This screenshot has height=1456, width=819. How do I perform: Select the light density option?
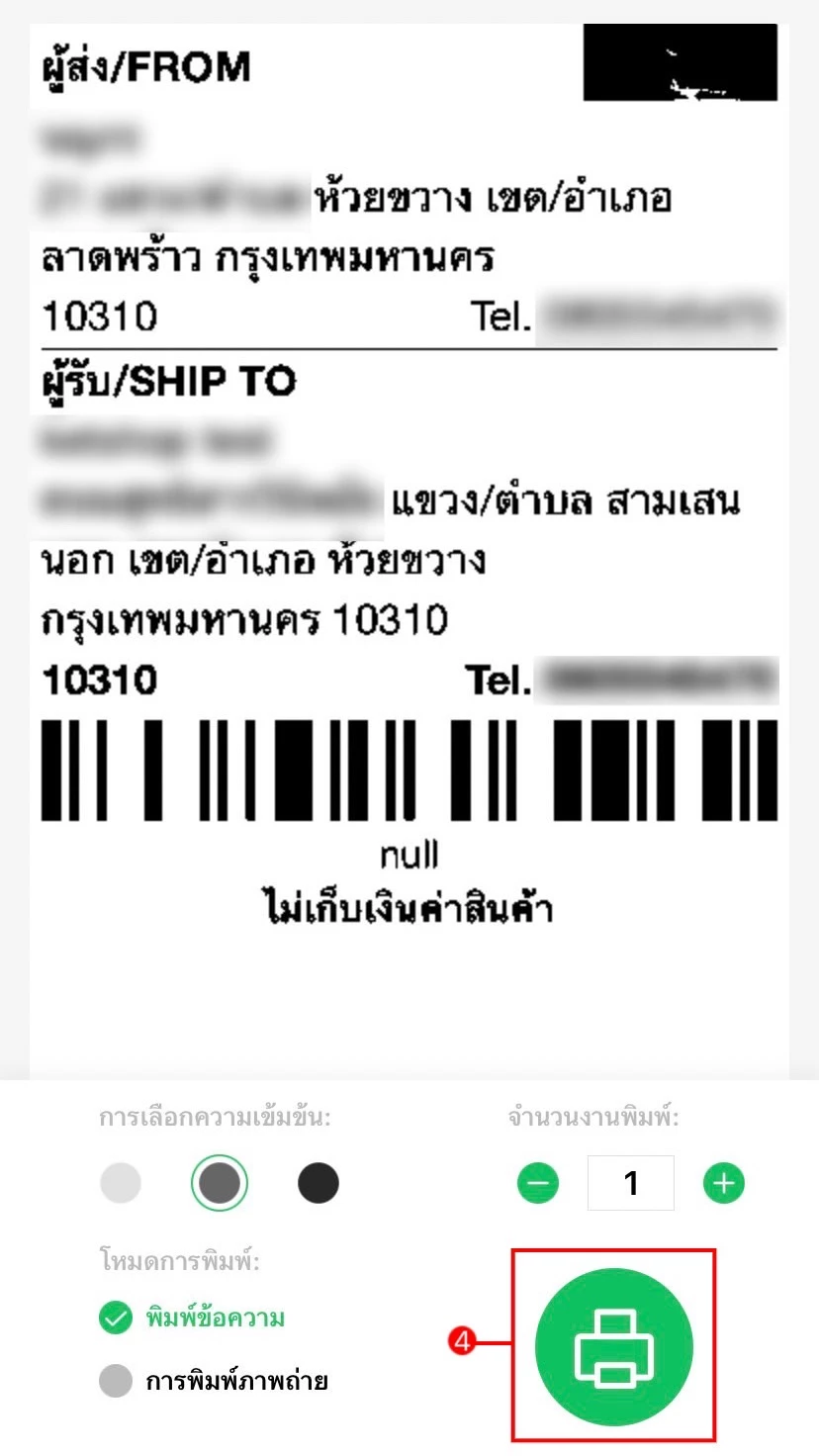pyautogui.click(x=121, y=1183)
